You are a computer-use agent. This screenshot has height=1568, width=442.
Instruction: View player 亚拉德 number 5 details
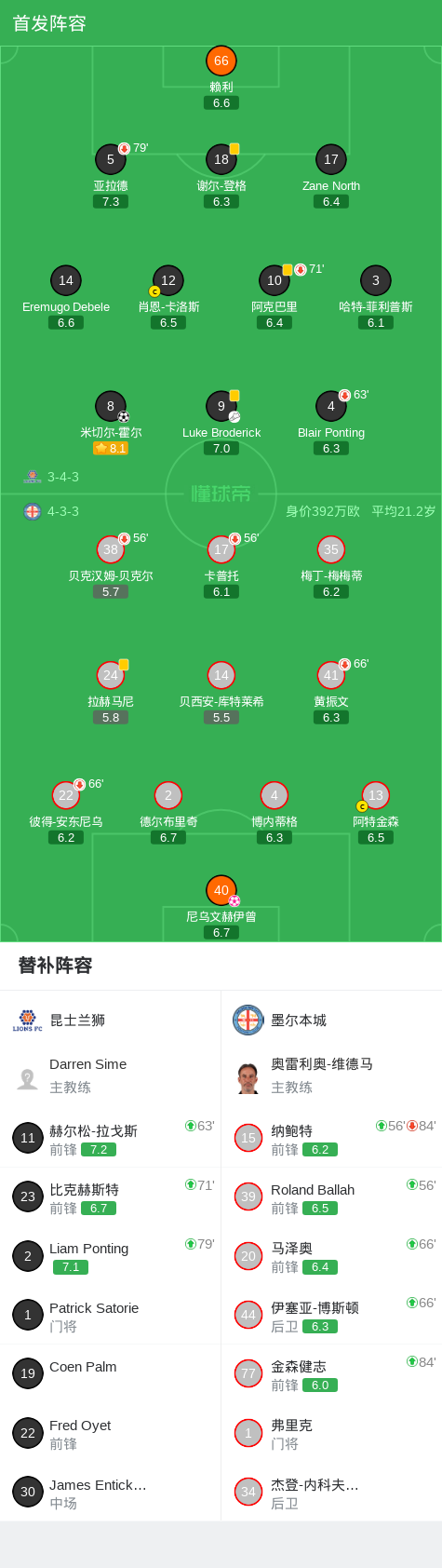[111, 176]
